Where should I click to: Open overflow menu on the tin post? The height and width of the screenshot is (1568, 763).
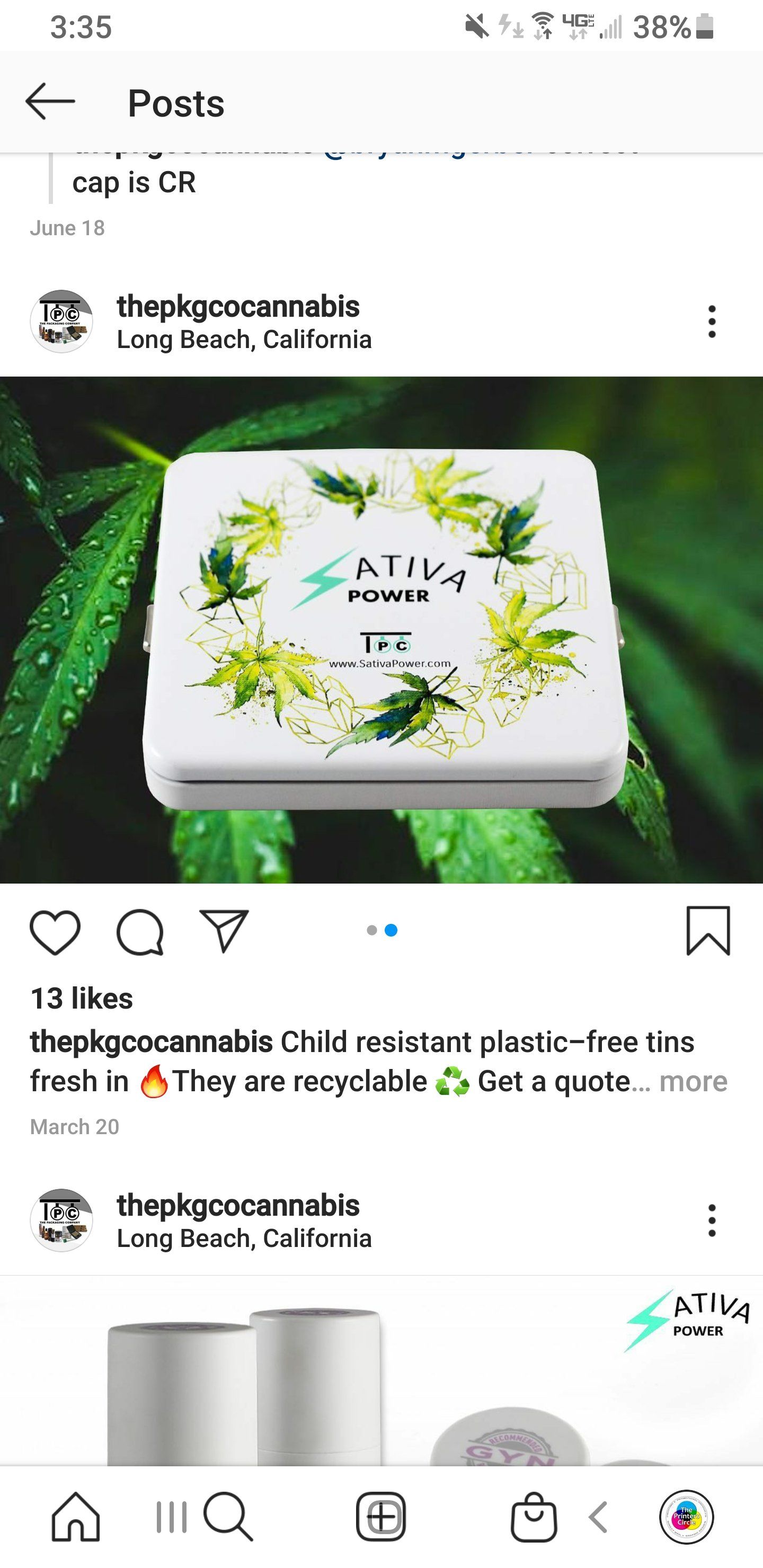tap(711, 322)
